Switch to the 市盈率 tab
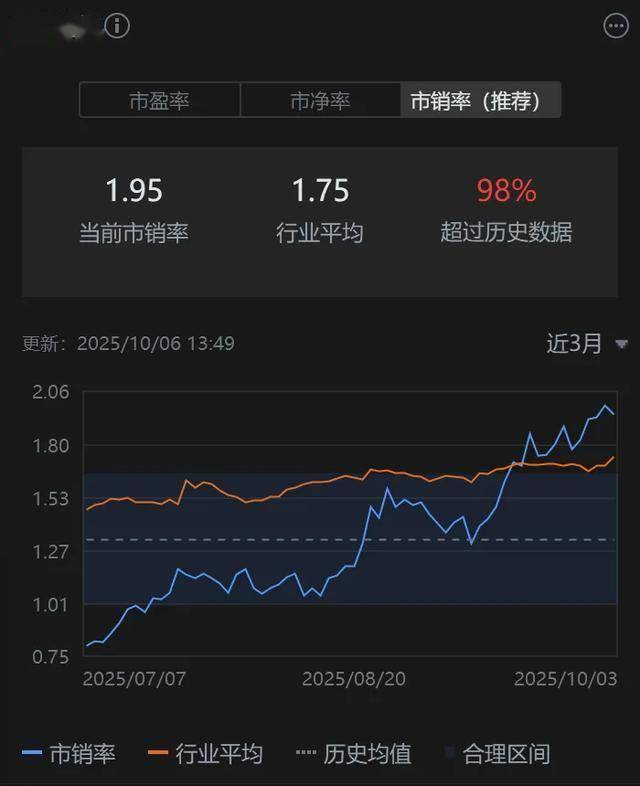Screen dimensions: 640x786 (x=159, y=101)
